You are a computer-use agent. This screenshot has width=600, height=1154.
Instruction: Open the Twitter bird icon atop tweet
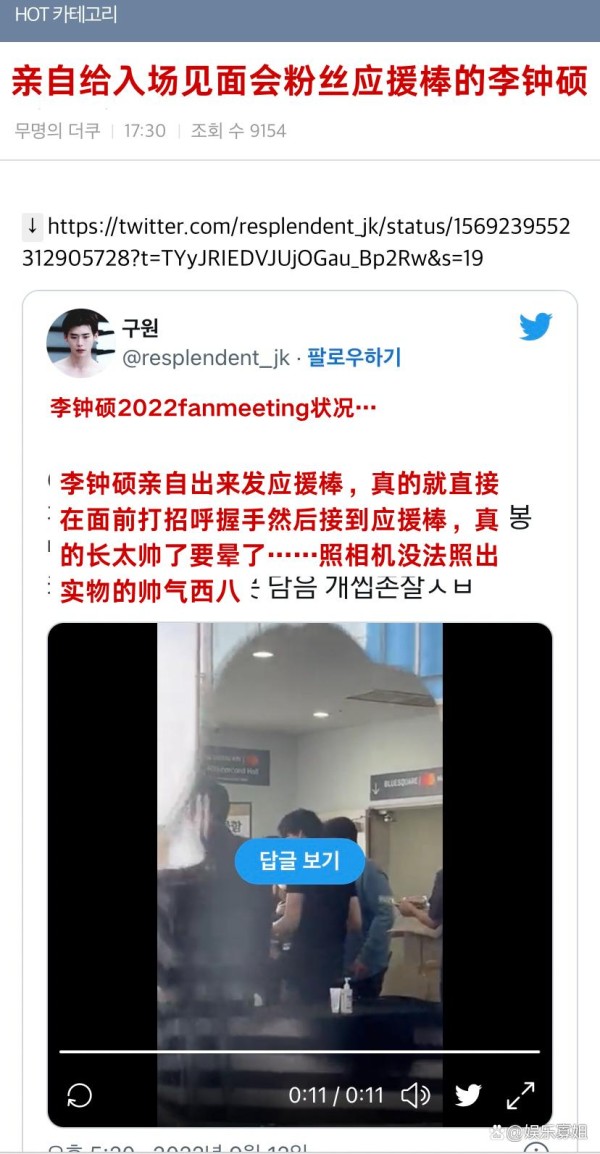[535, 327]
